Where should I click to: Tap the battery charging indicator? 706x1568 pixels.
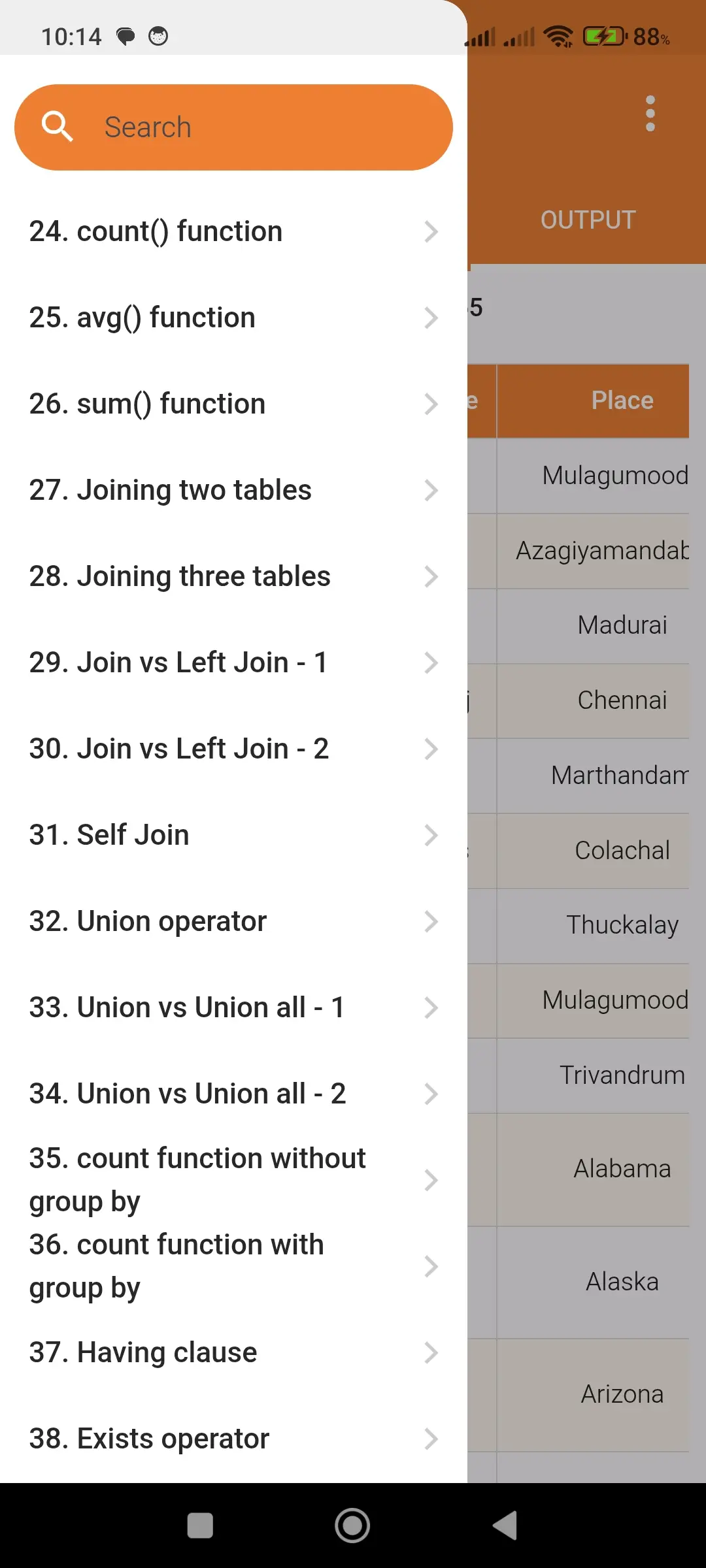pyautogui.click(x=602, y=36)
